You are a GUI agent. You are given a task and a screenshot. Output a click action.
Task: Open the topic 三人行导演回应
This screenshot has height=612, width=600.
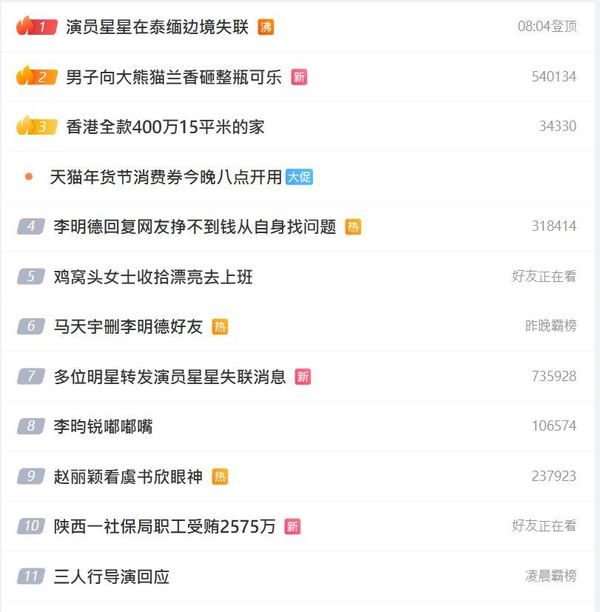(x=111, y=577)
